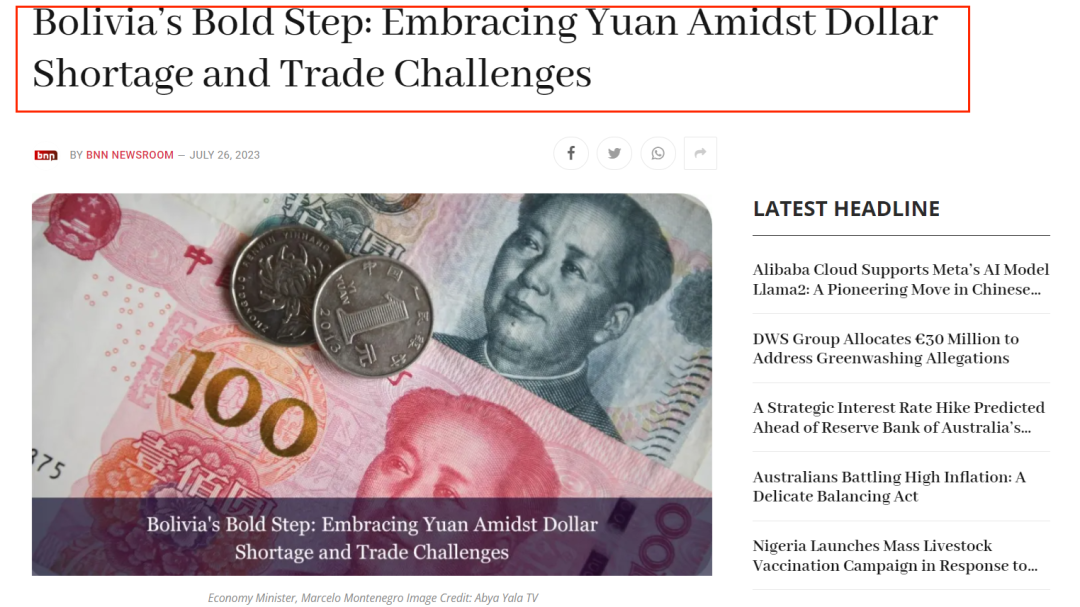The height and width of the screenshot is (607, 1080).
Task: Share article via WhatsApp
Action: (658, 153)
